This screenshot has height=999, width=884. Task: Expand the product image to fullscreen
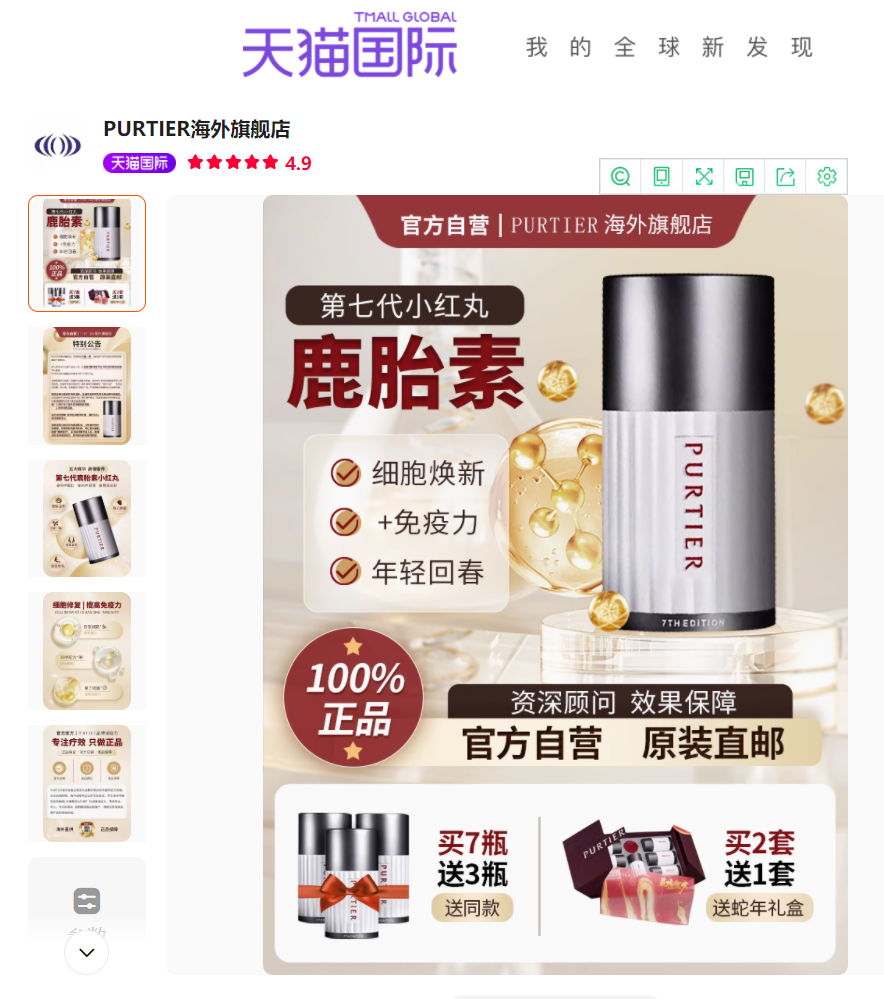click(x=703, y=177)
